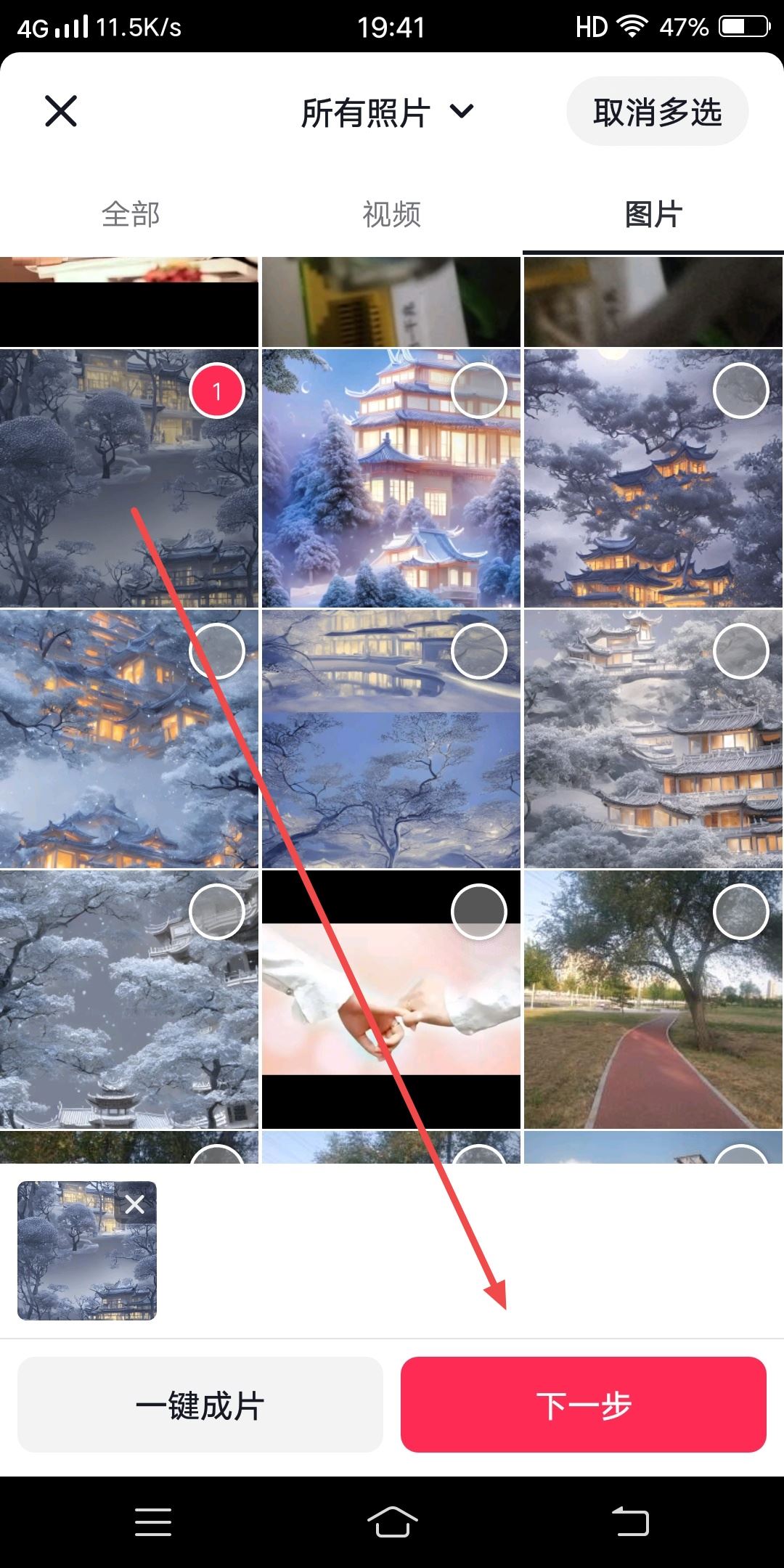Go back using system navigation button

coord(630,1522)
